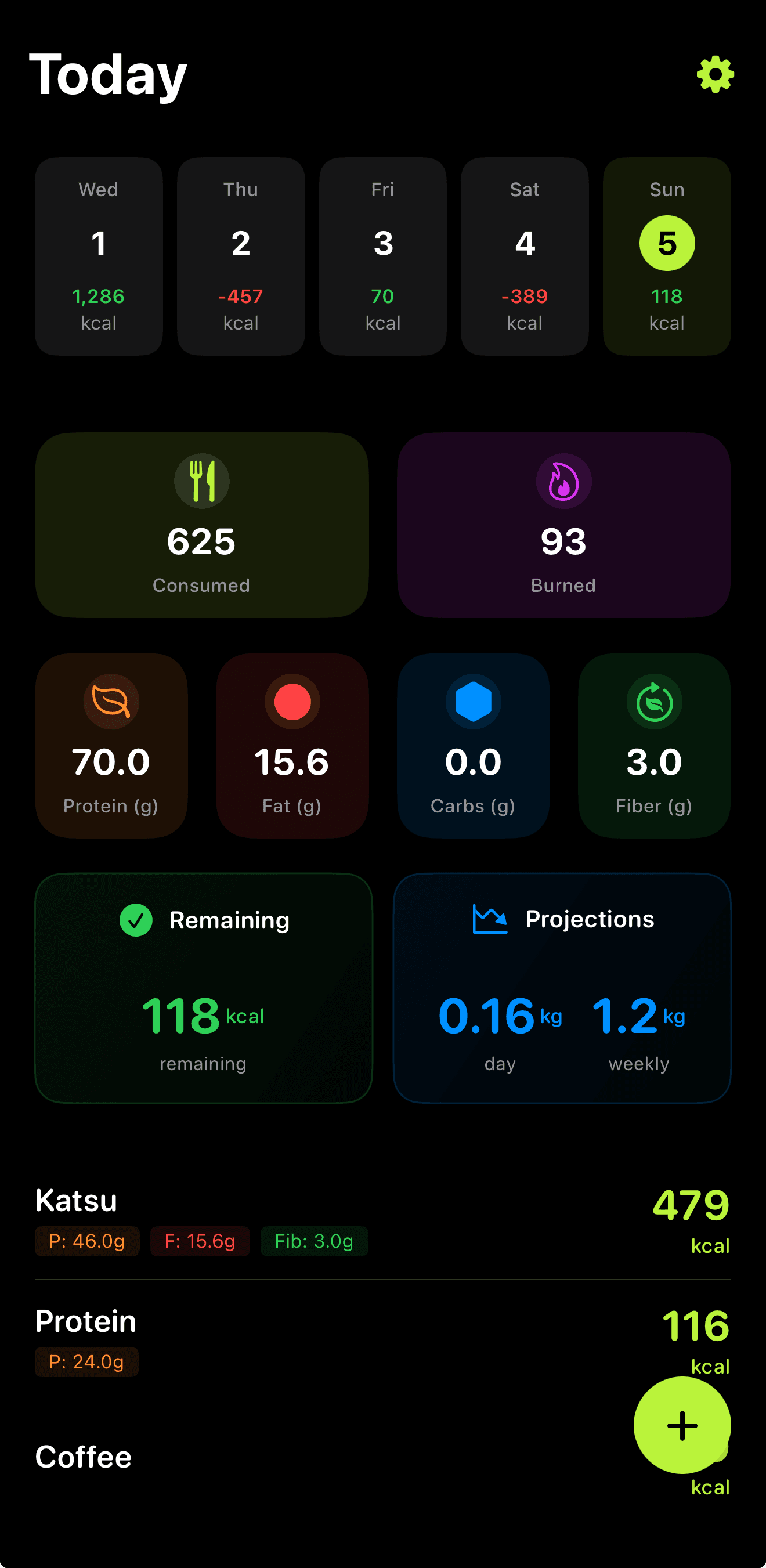Switch to Friday the 3rd
The height and width of the screenshot is (1568, 766).
(382, 256)
